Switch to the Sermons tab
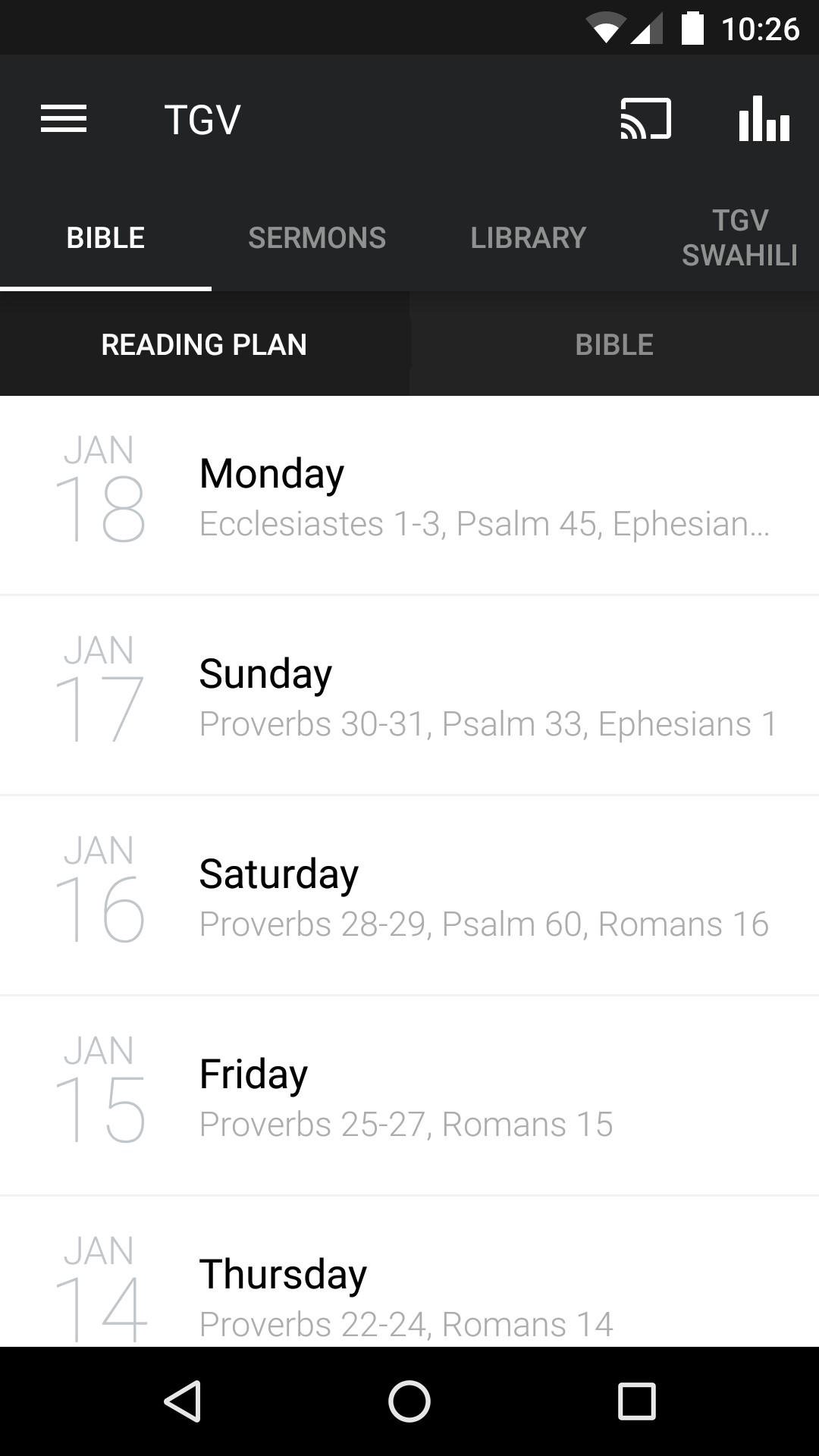Screen dimensions: 819x1456 (317, 238)
